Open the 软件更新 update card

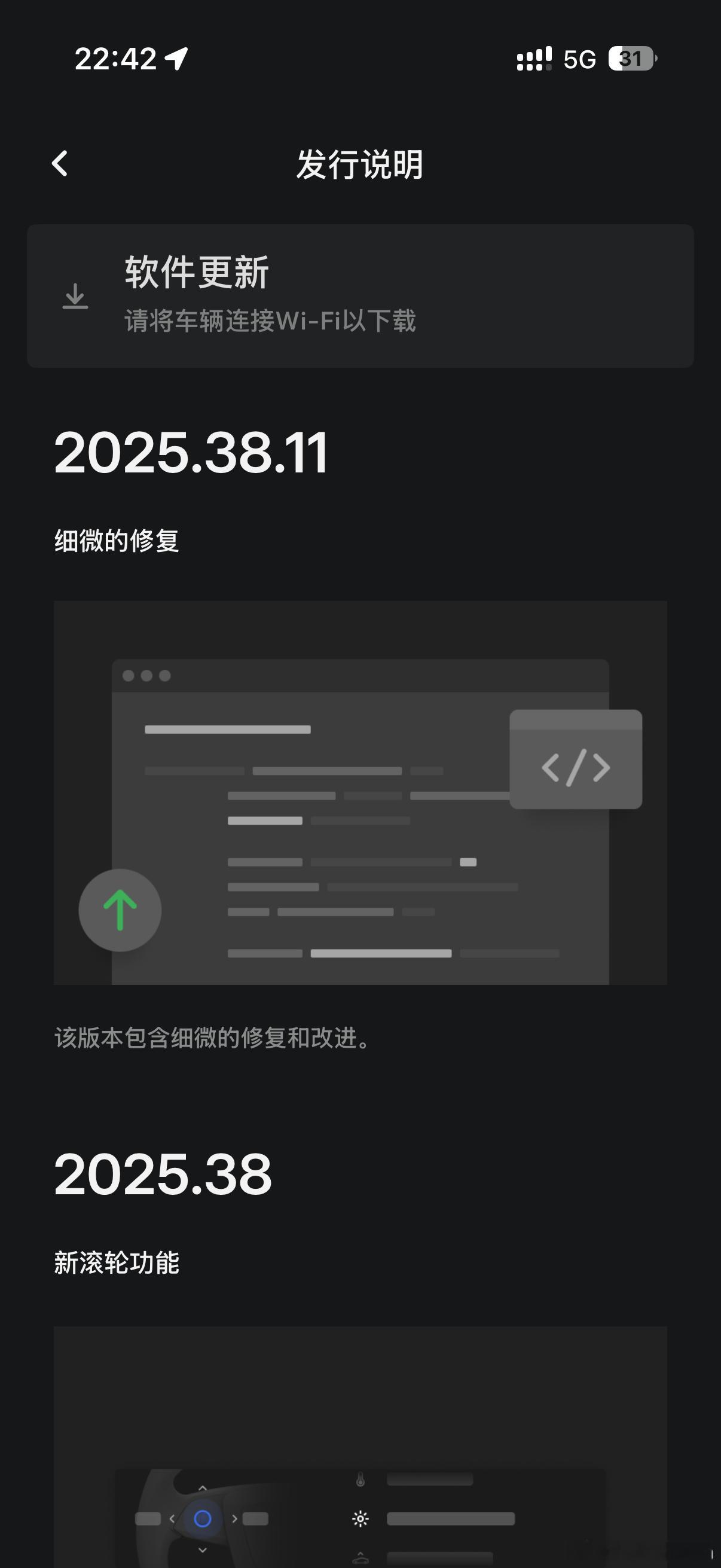tap(360, 296)
